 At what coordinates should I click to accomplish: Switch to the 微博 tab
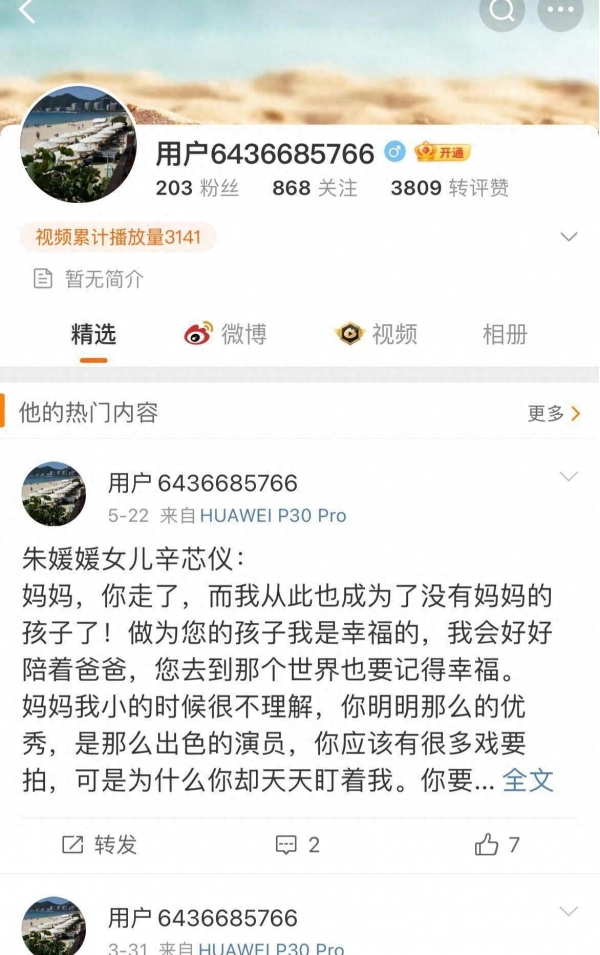click(x=226, y=335)
